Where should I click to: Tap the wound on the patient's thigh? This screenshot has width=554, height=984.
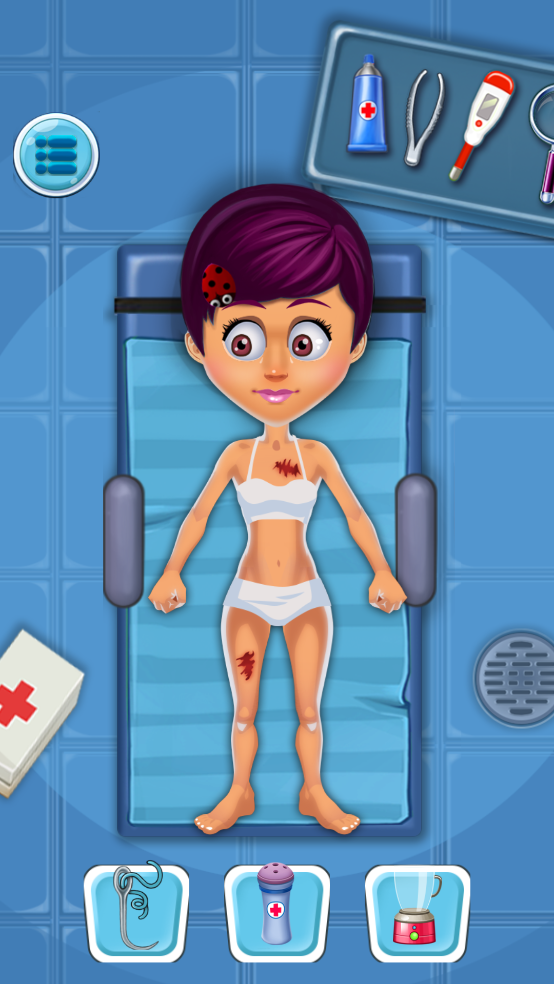245,665
